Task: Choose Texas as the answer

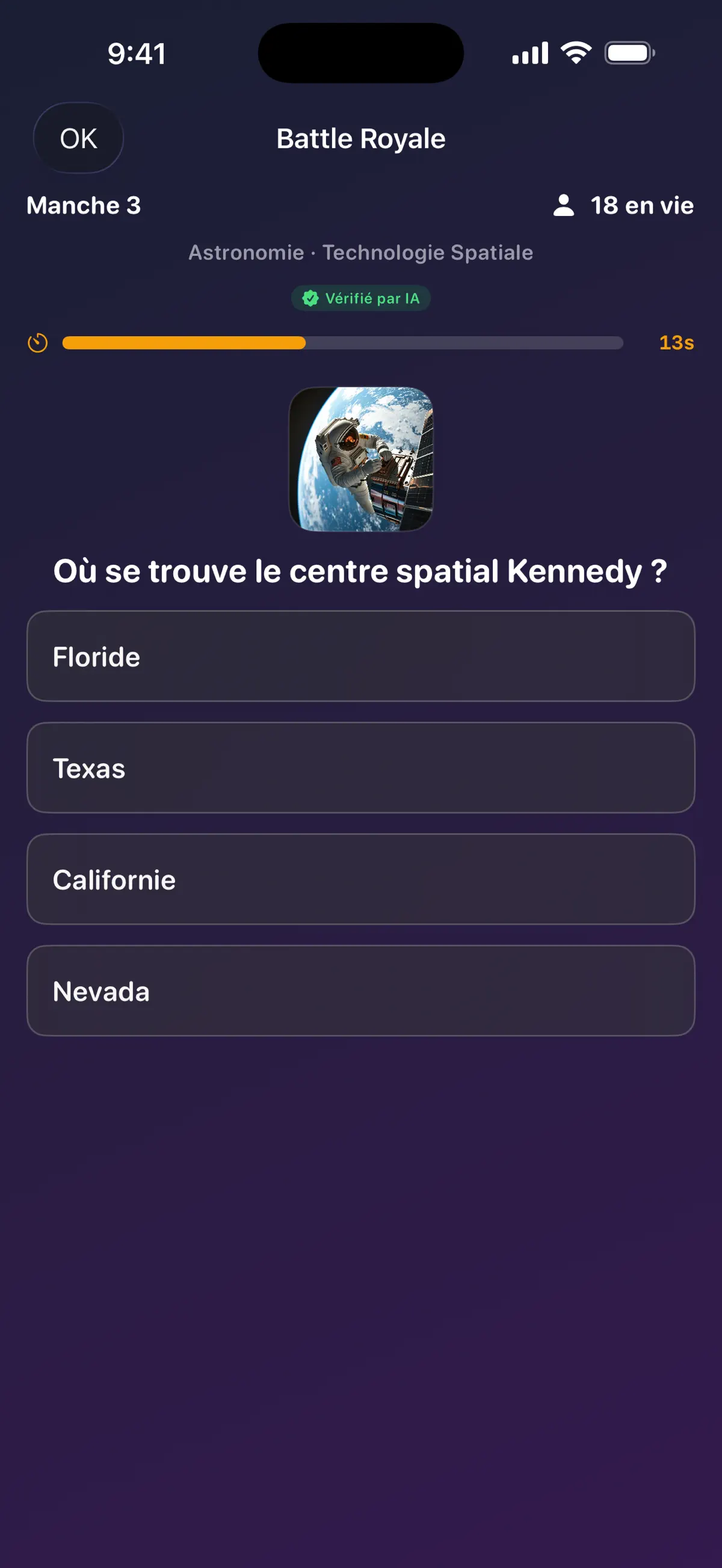Action: click(361, 767)
